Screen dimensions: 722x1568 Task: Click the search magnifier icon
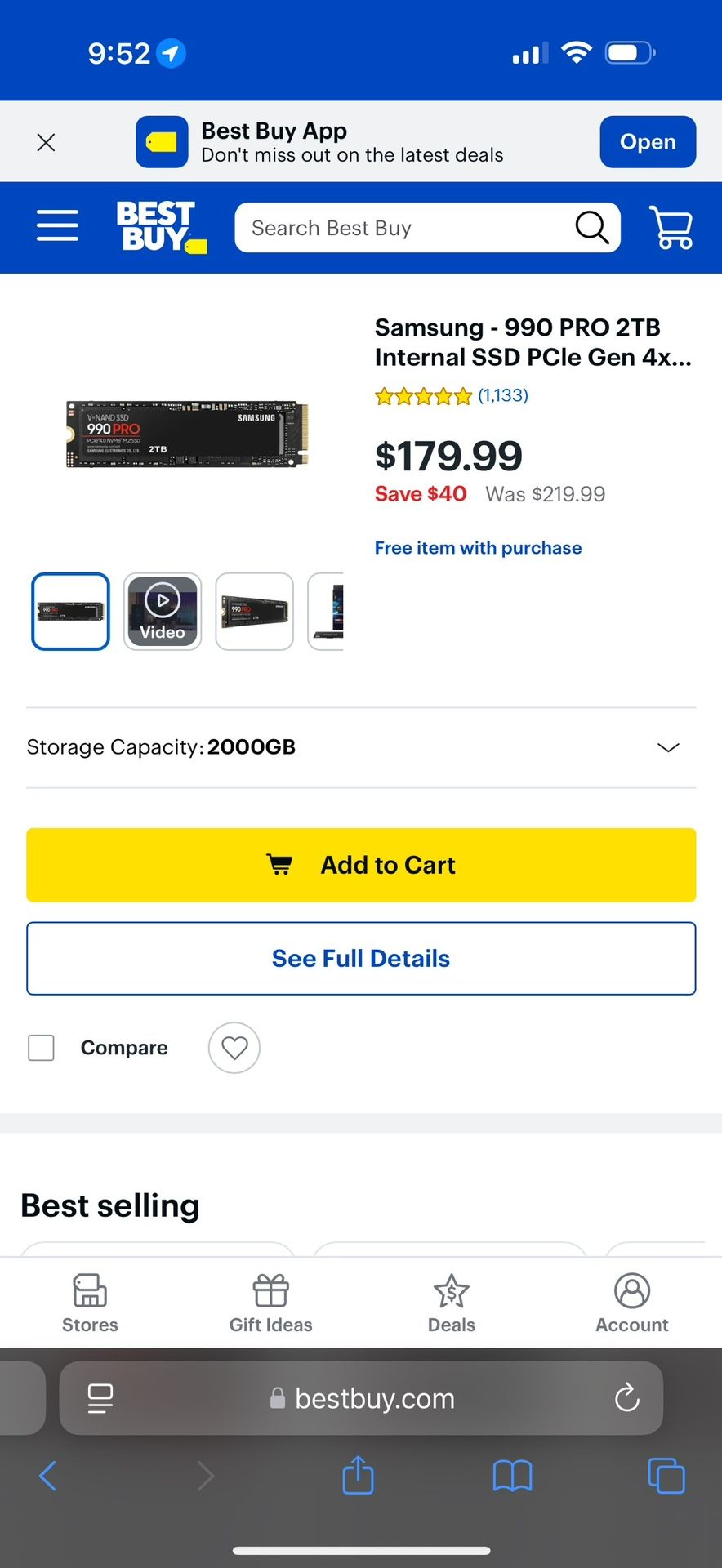pyautogui.click(x=592, y=228)
